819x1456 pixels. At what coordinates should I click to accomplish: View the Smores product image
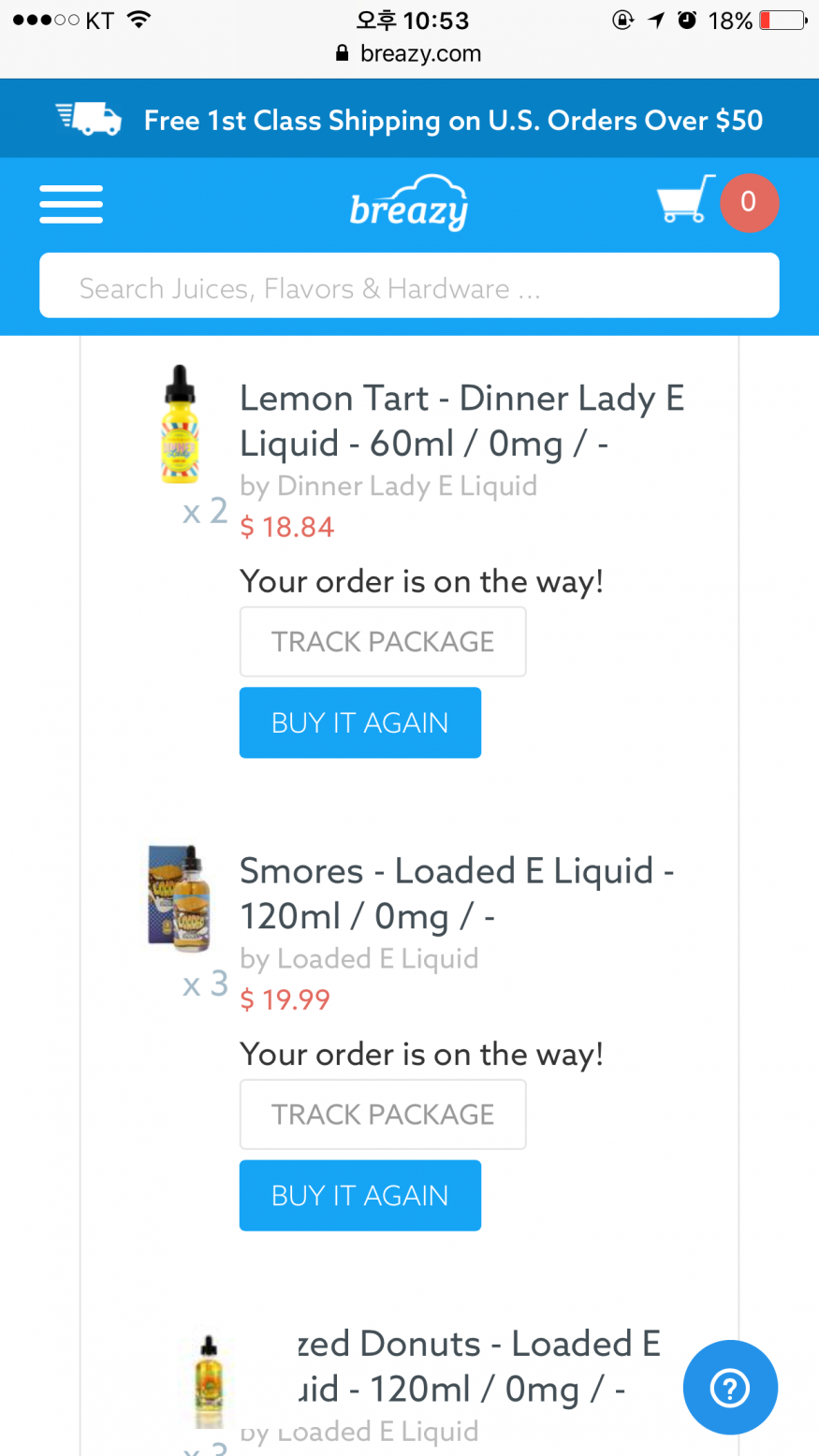[180, 898]
